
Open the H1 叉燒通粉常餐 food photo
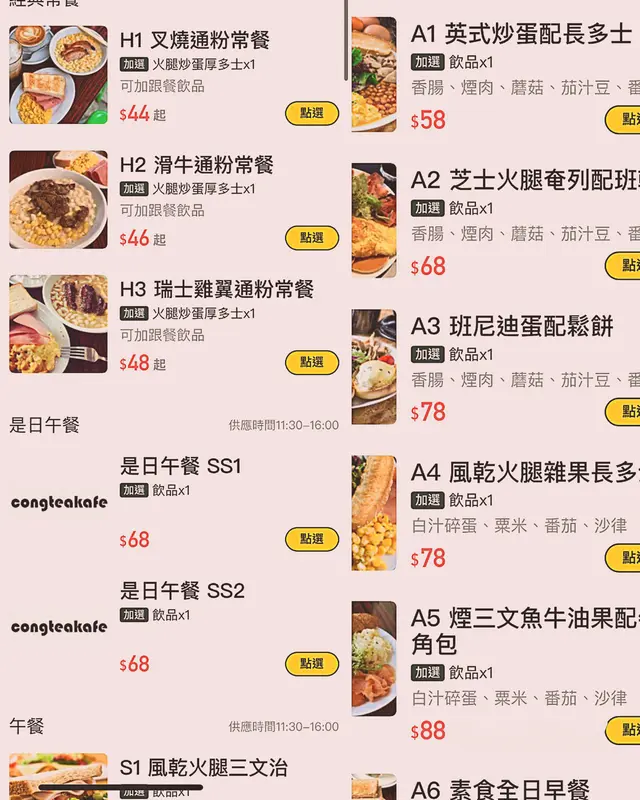tap(58, 75)
